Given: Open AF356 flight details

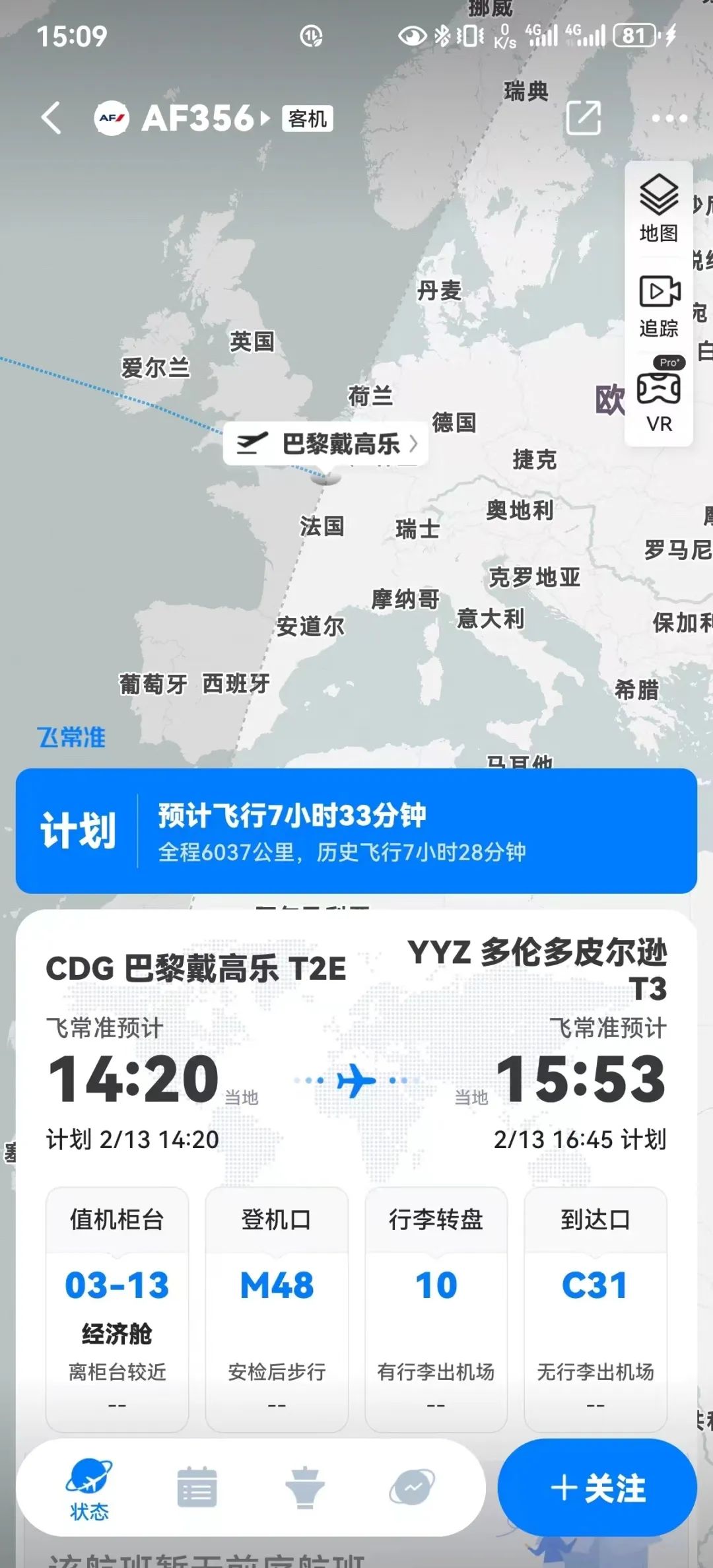Looking at the screenshot, I should pyautogui.click(x=198, y=118).
